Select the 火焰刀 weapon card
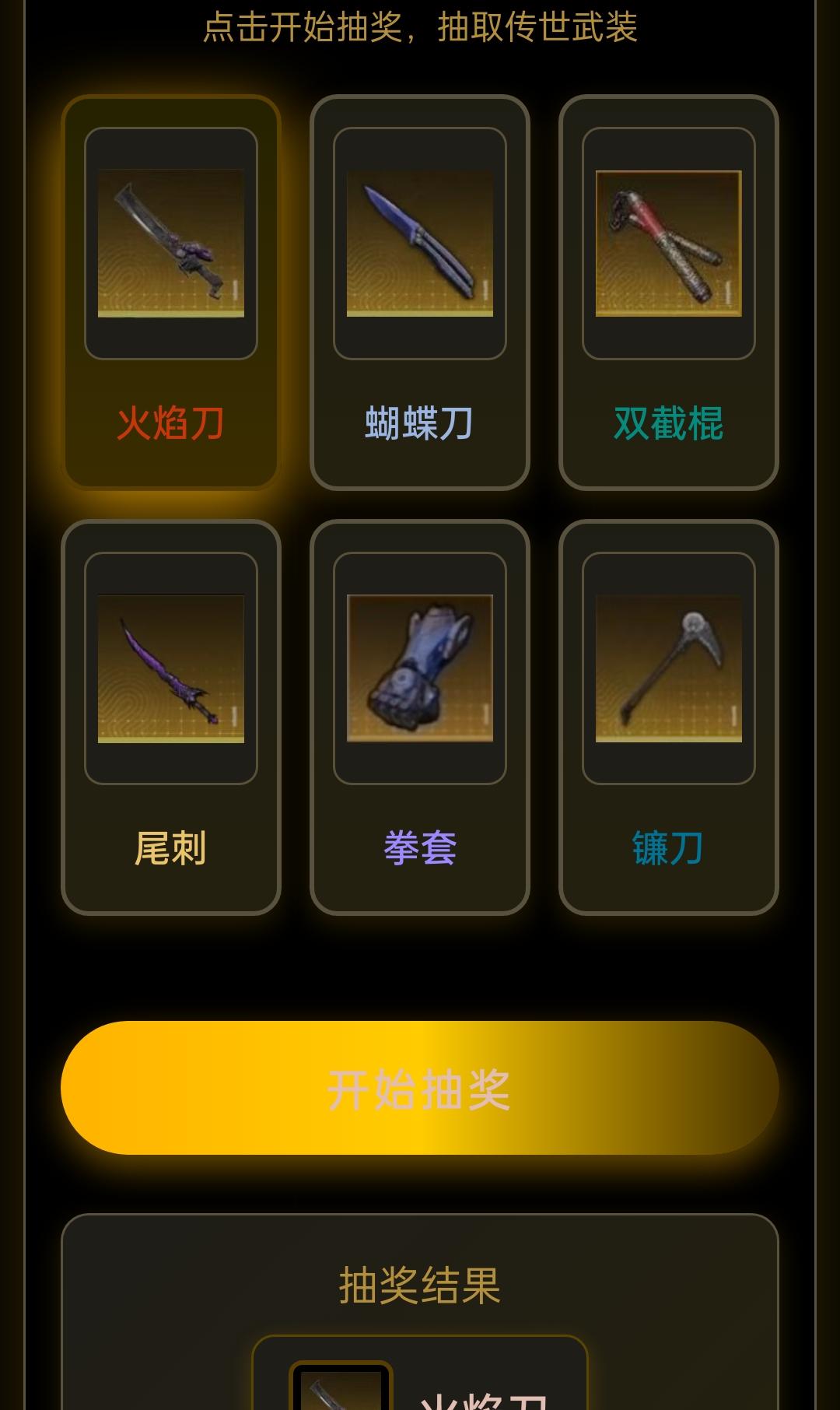The image size is (840, 1410). [171, 293]
